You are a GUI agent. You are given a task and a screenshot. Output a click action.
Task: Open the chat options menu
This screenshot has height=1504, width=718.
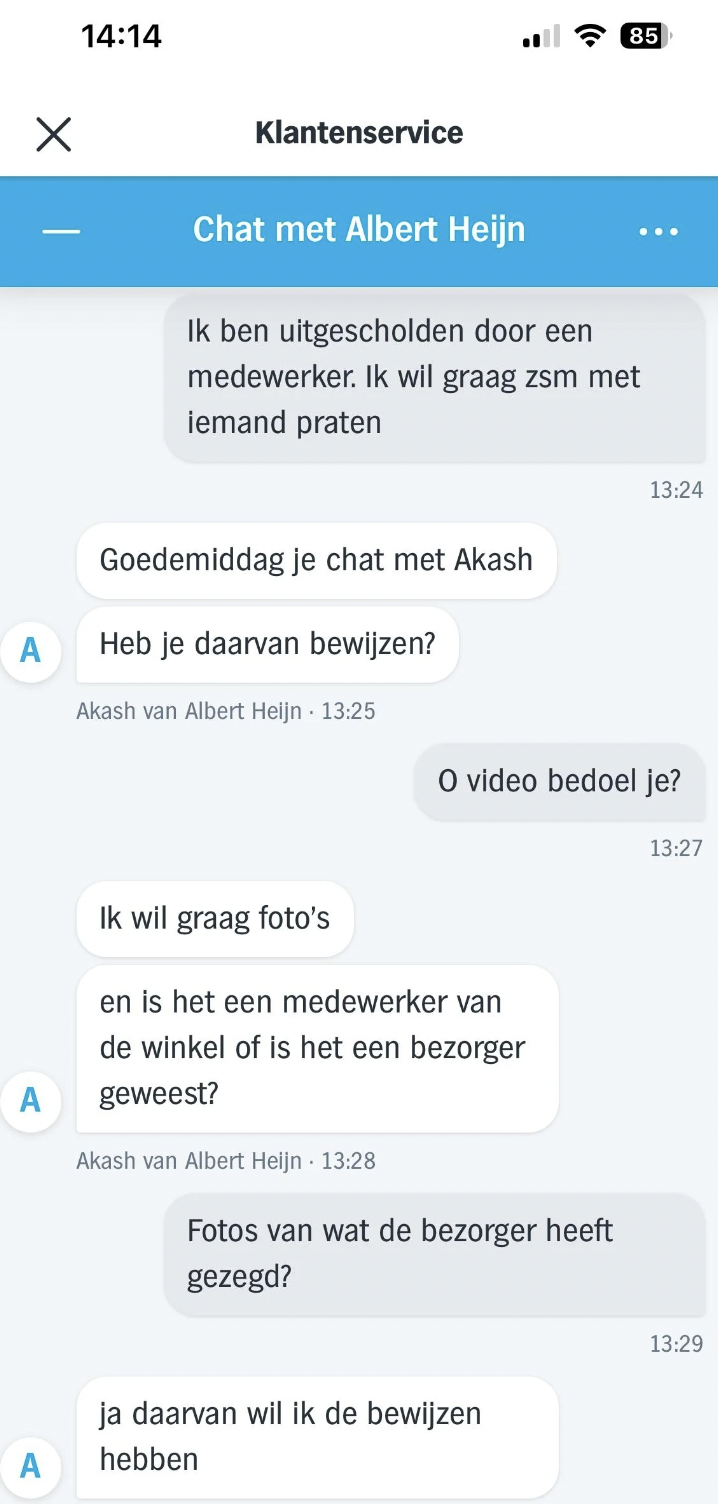tap(658, 231)
